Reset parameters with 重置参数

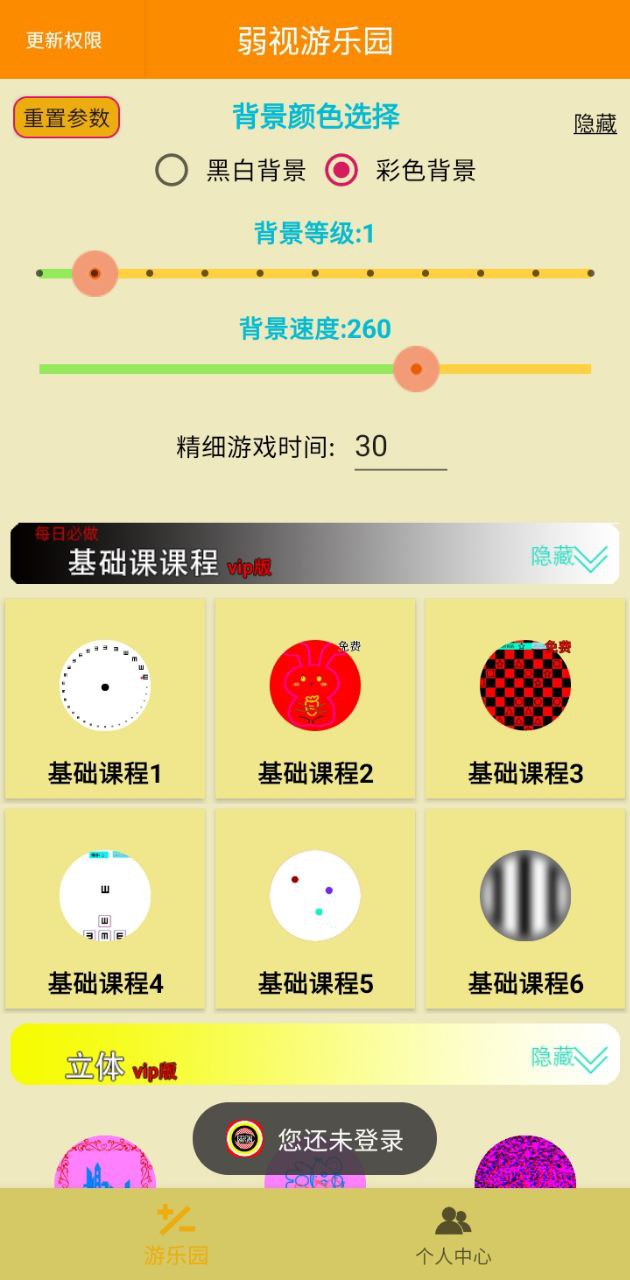67,118
